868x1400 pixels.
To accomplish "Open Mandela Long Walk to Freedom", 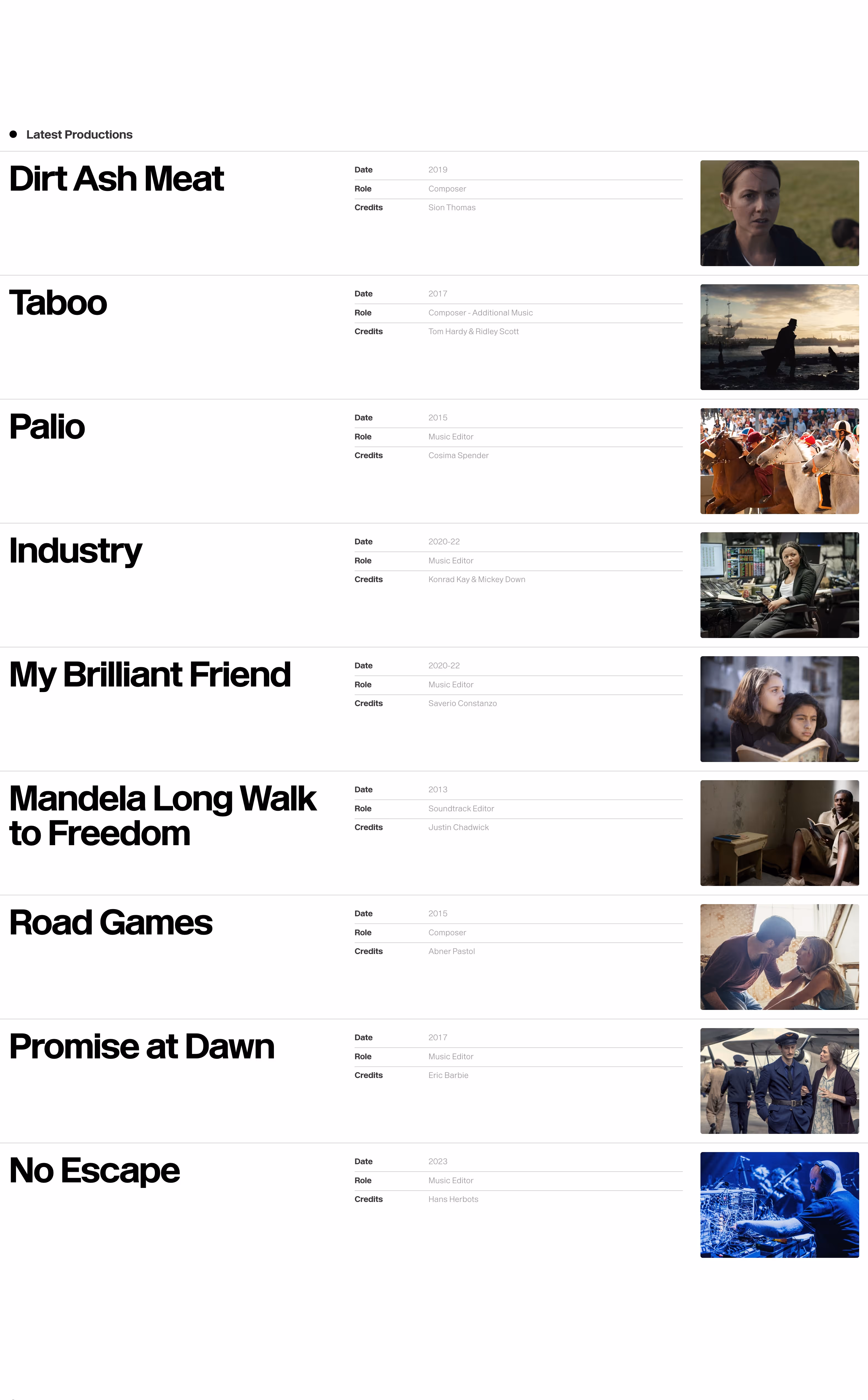I will coord(163,815).
